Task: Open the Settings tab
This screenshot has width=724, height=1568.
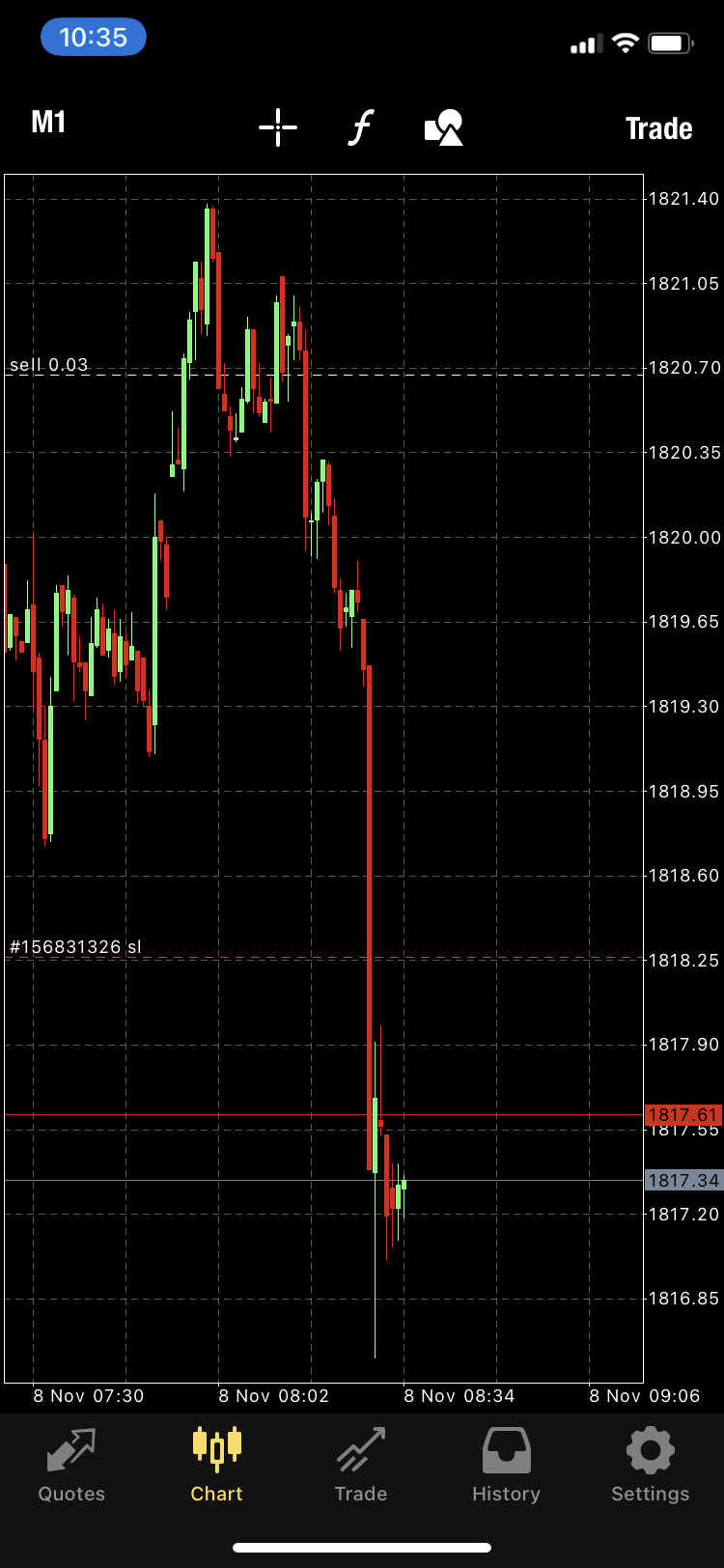Action: tap(650, 1466)
